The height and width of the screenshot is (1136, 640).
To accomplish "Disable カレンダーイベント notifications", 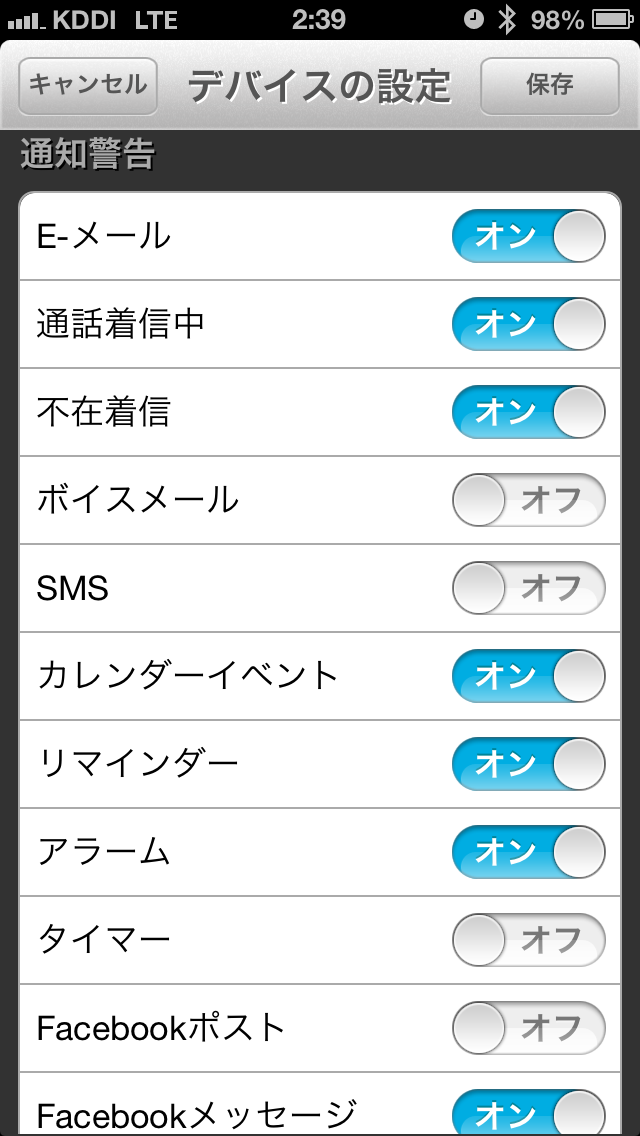I will coord(528,676).
